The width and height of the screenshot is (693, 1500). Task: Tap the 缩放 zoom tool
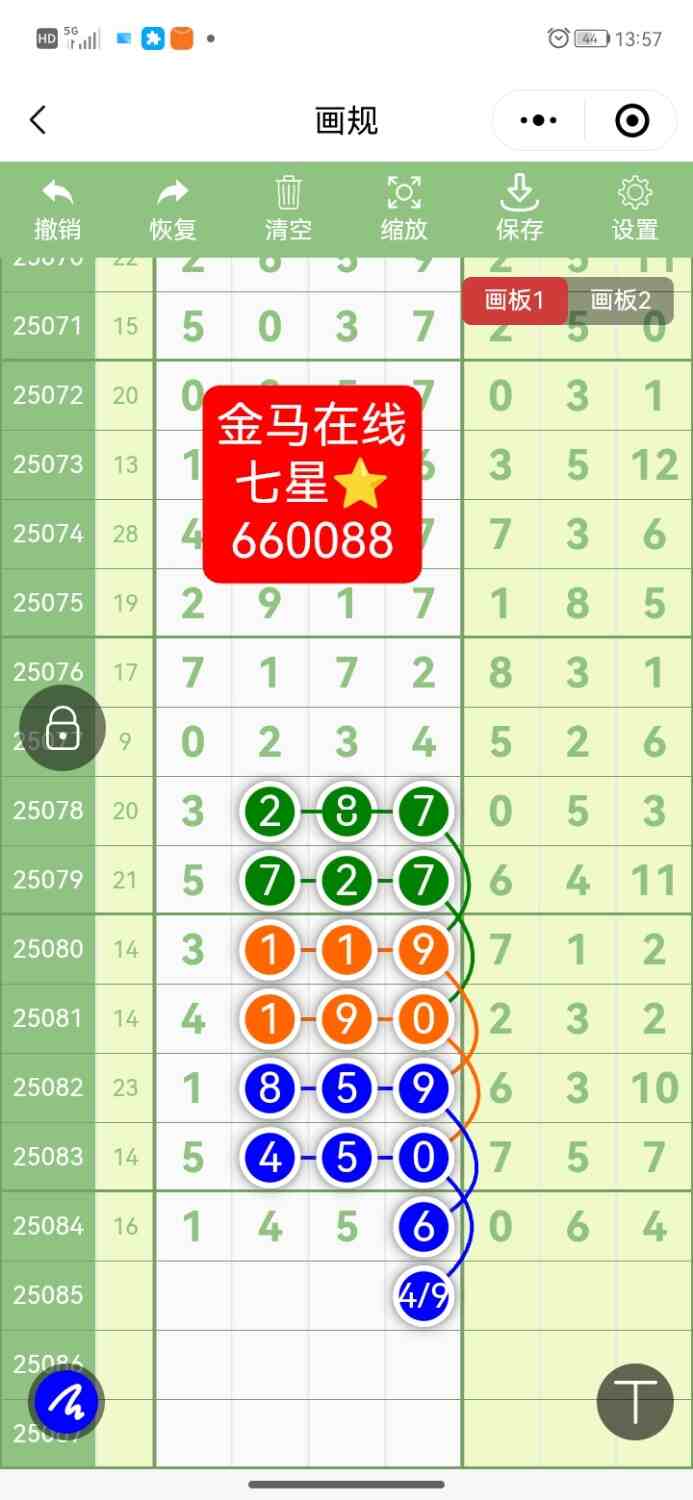[x=404, y=209]
